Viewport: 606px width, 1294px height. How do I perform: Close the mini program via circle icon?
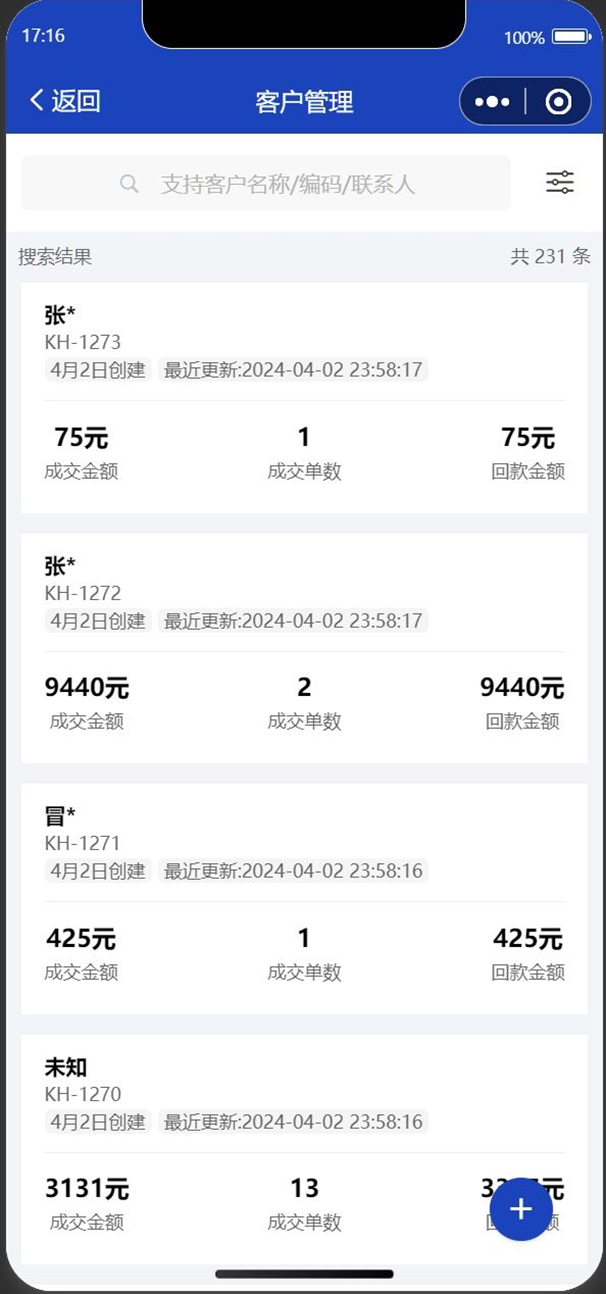tap(559, 102)
